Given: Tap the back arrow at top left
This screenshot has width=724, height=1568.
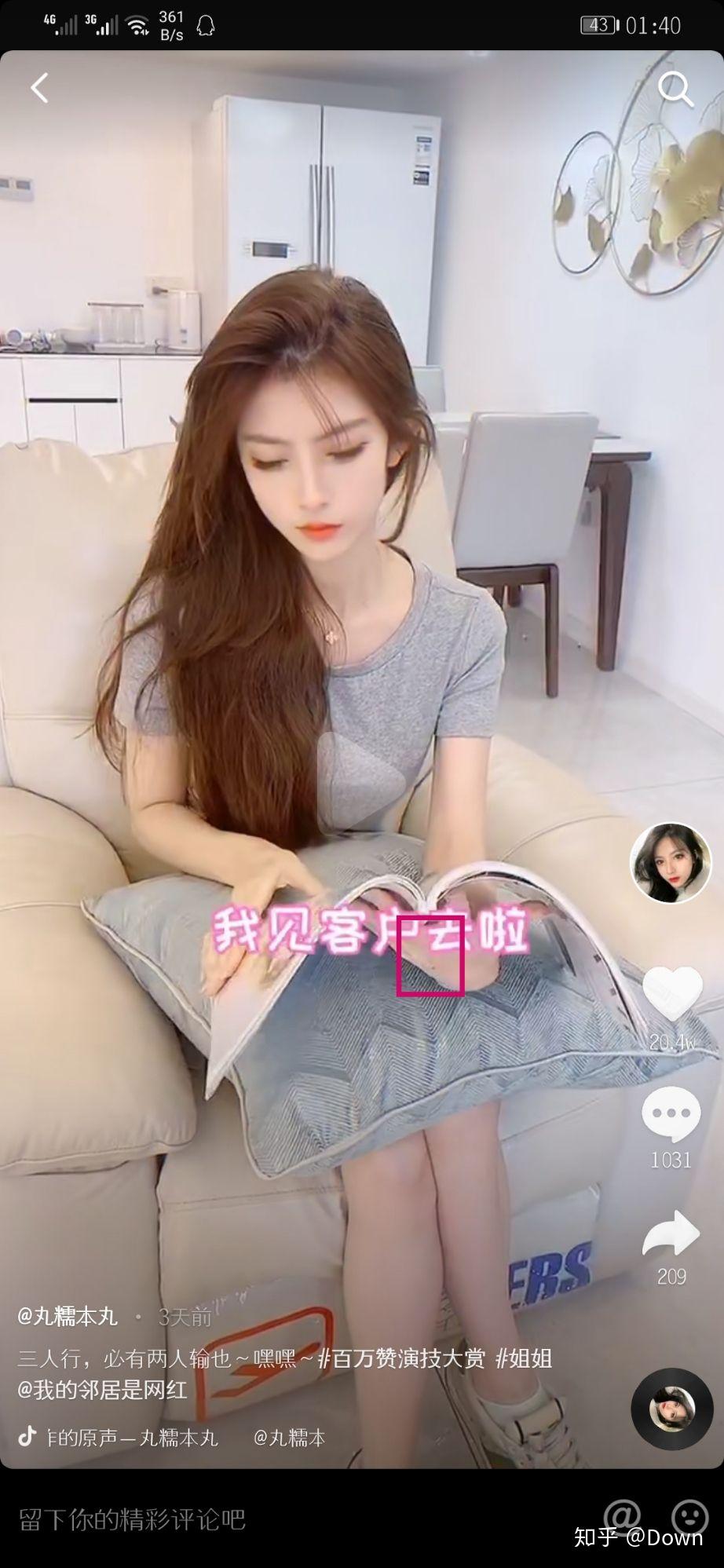Looking at the screenshot, I should click(38, 89).
